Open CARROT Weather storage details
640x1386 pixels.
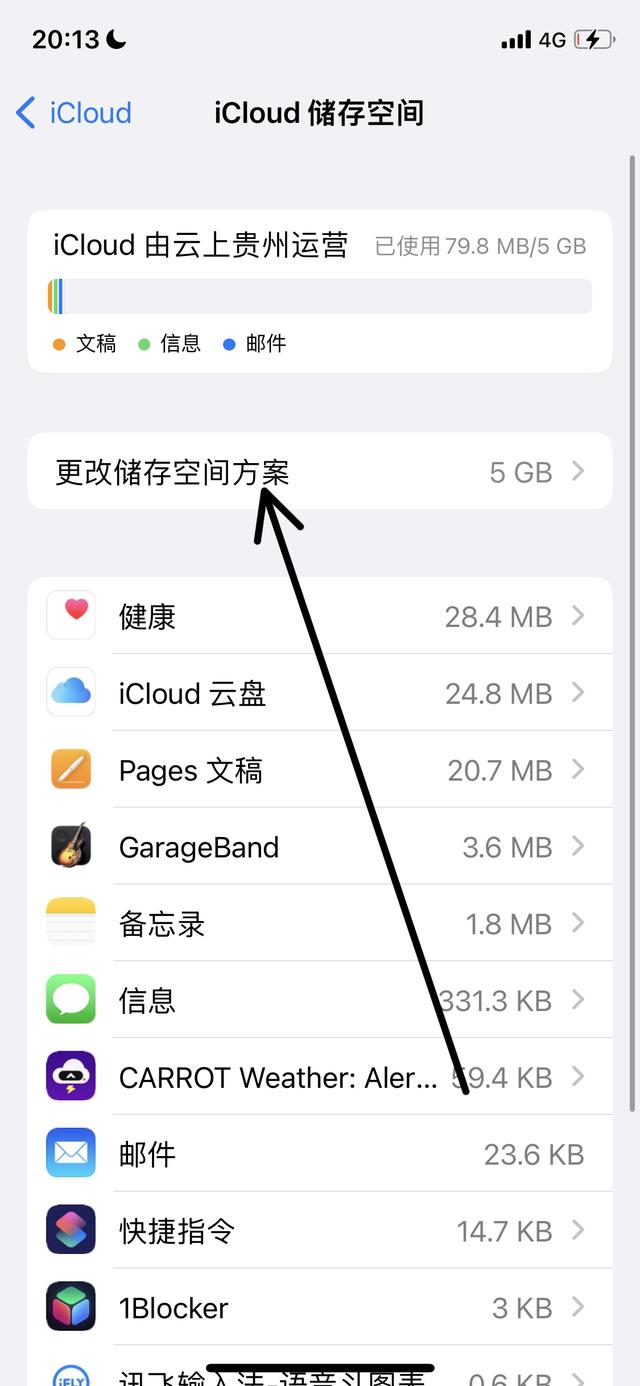pos(319,1077)
